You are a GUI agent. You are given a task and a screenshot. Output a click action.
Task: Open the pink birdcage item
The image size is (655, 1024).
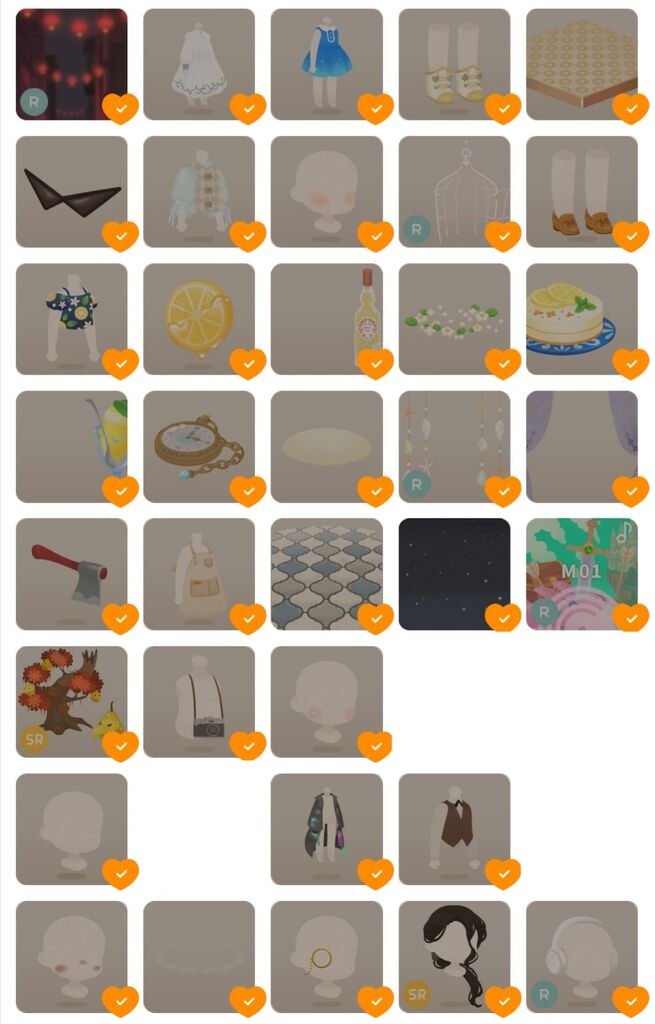[453, 190]
